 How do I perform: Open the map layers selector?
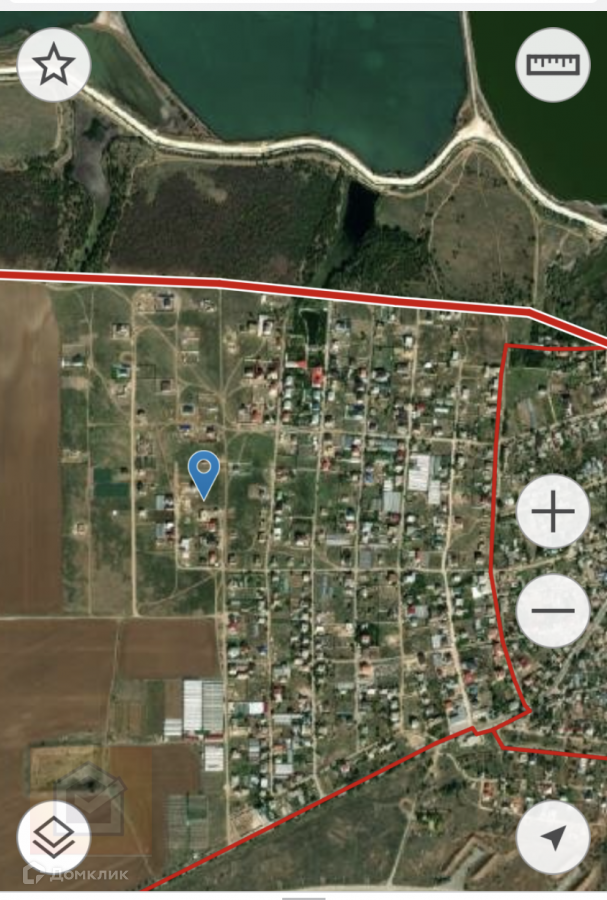coord(54,837)
